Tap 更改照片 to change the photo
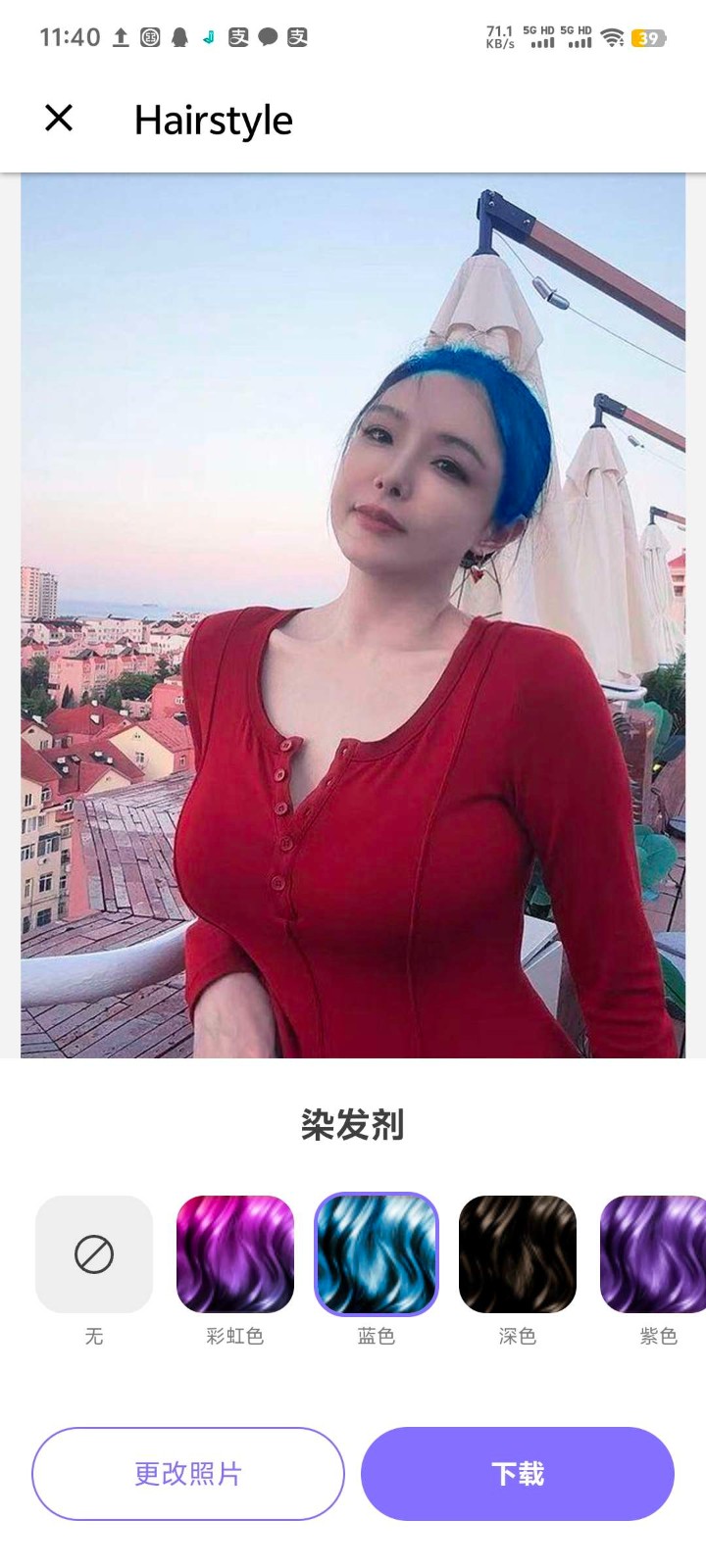 click(x=188, y=1474)
